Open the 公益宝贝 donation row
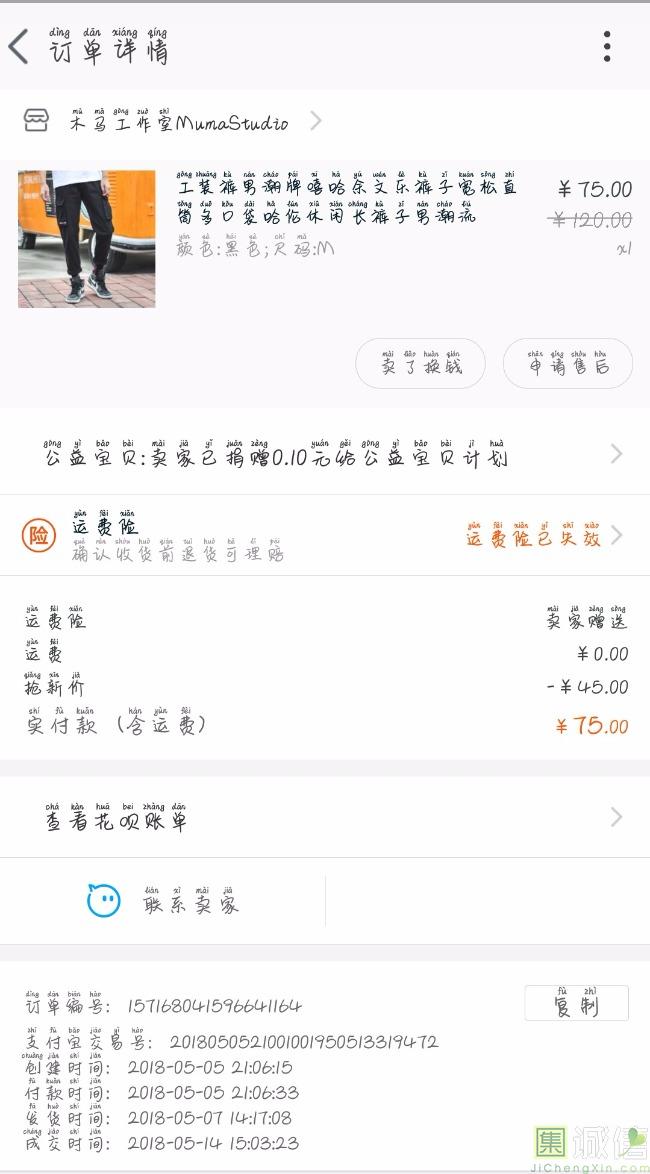 click(x=325, y=454)
